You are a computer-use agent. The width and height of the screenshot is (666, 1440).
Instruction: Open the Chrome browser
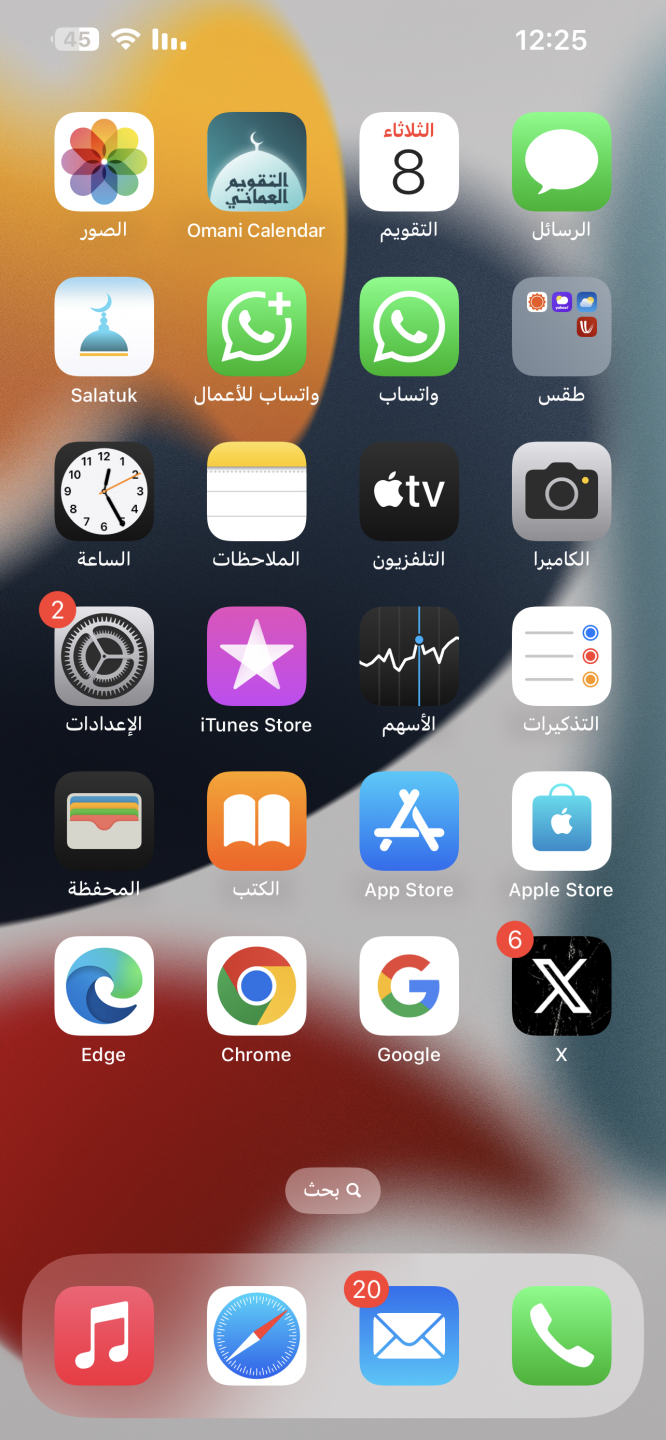(x=257, y=986)
